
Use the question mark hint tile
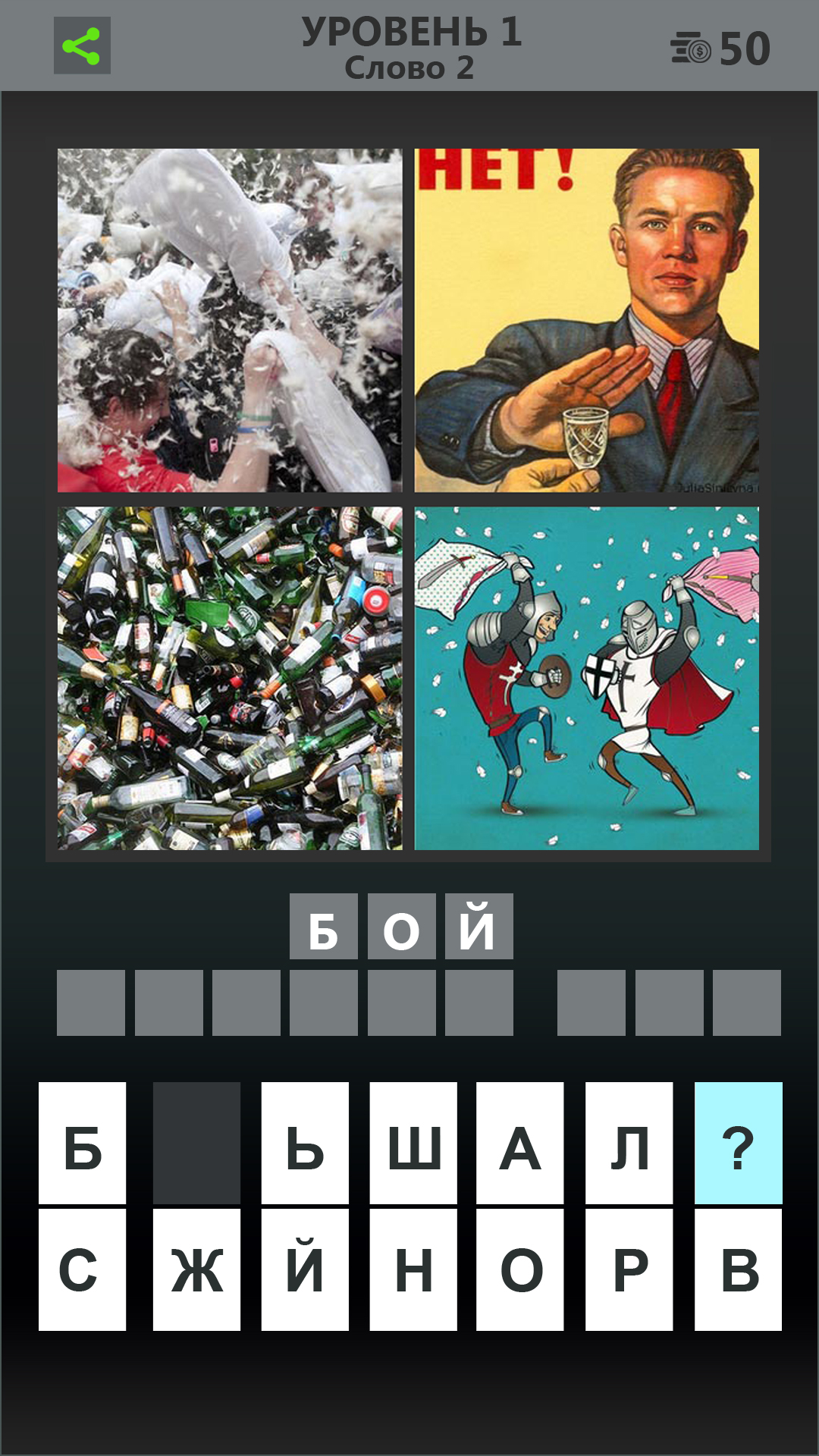[x=738, y=1143]
